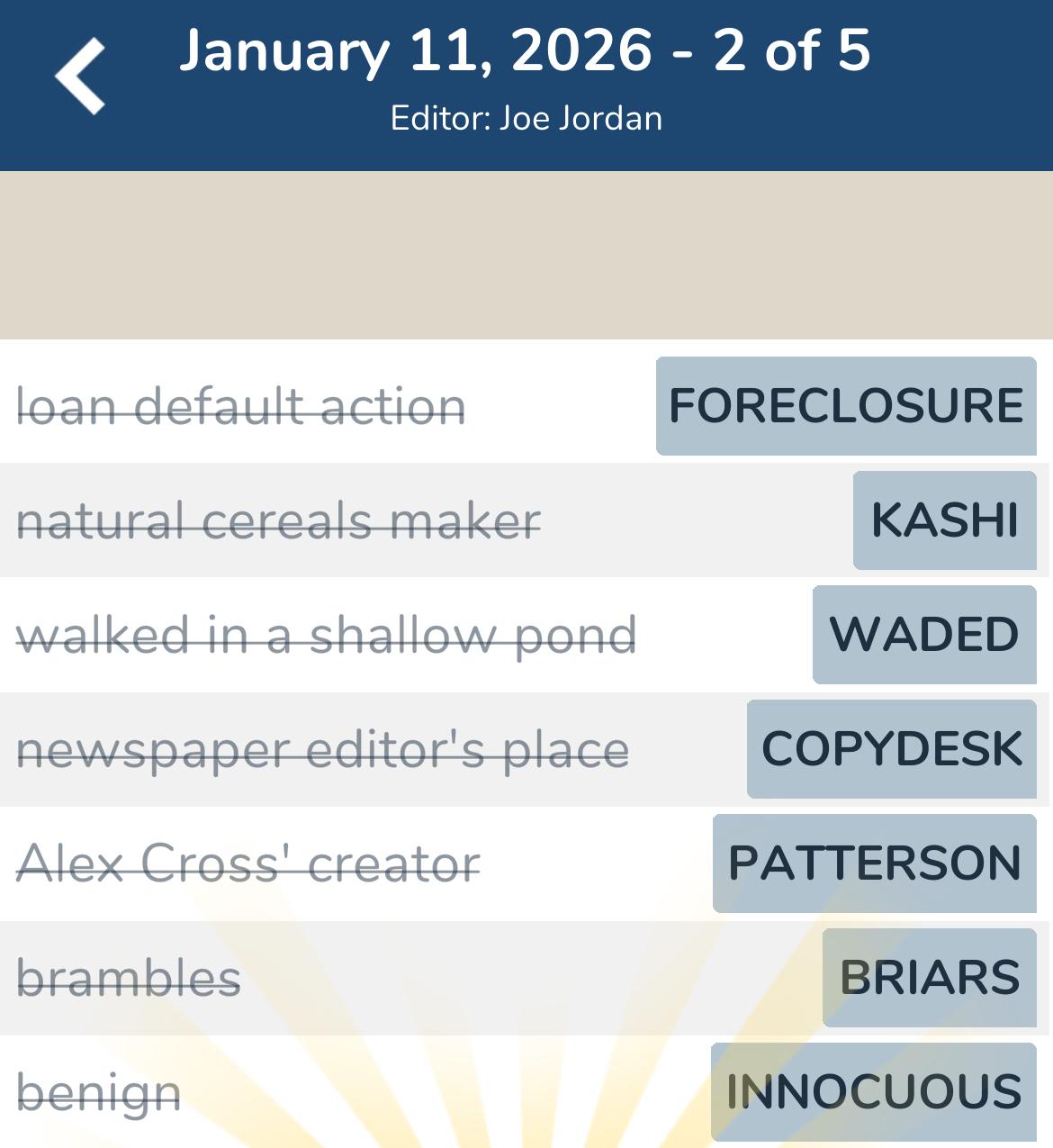Click the 'walked in a shallow pond' clue
1053x1148 pixels.
point(328,635)
